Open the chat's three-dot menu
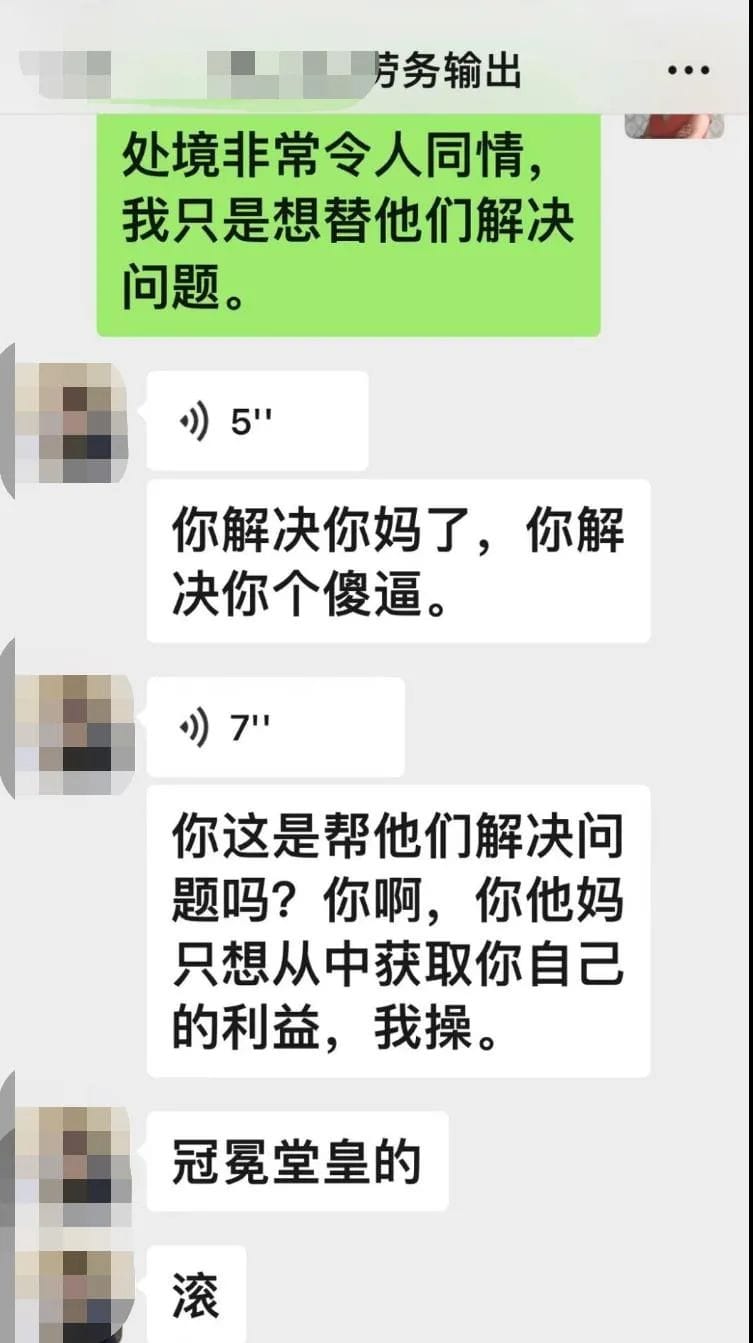Image resolution: width=753 pixels, height=1343 pixels. 688,71
